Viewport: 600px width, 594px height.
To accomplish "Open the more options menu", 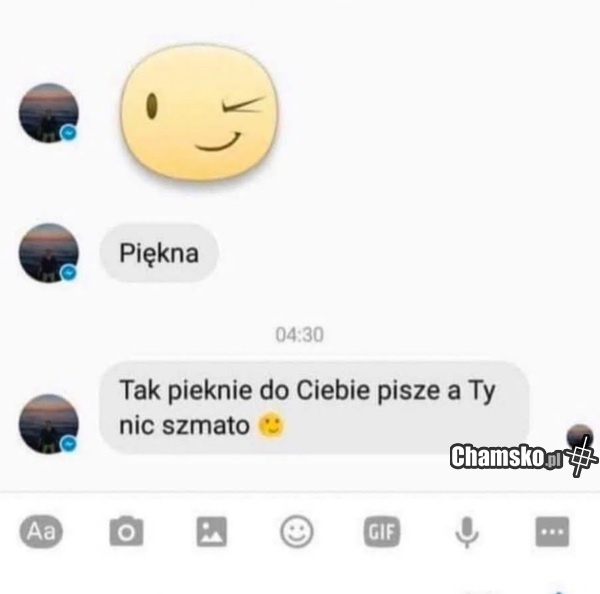I will pyautogui.click(x=551, y=532).
